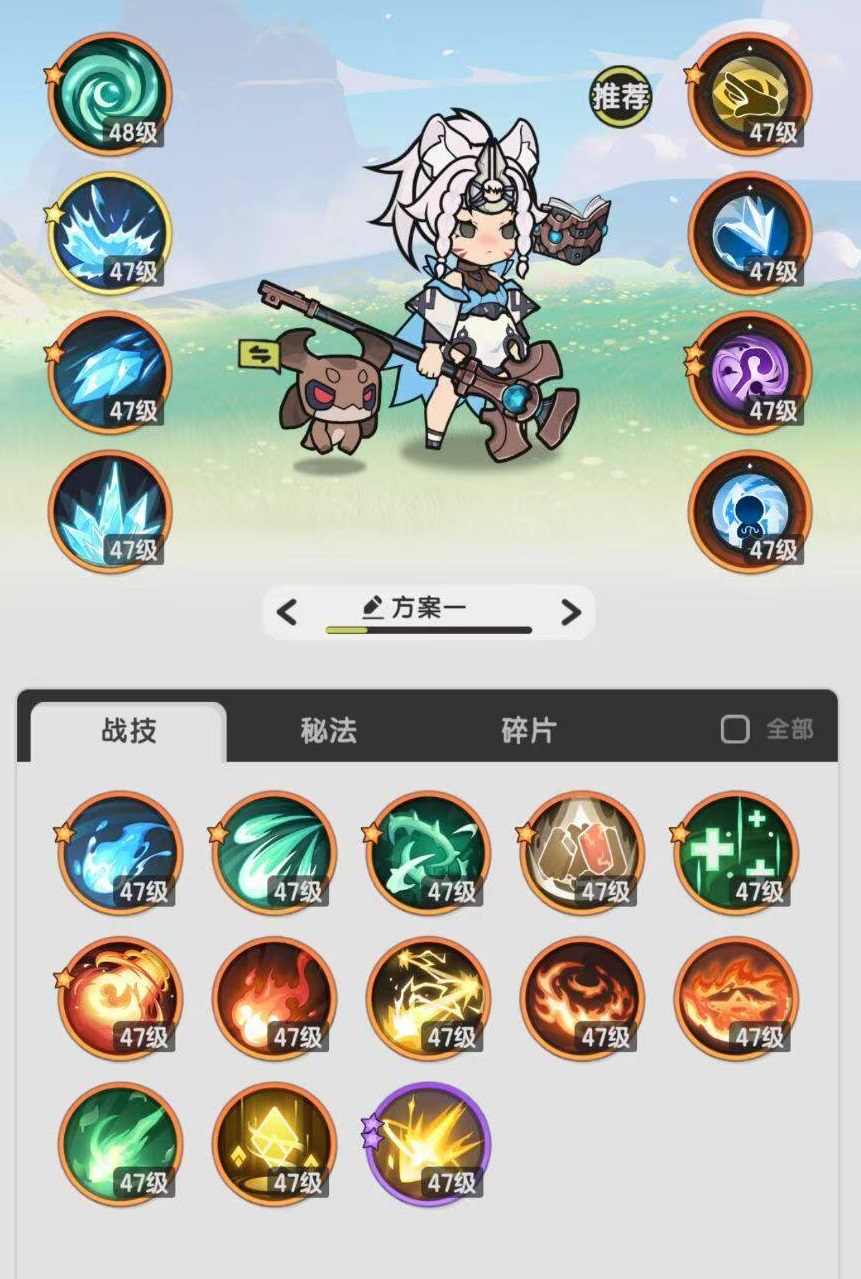This screenshot has width=861, height=1279.
Task: Select the 战技 tab
Action: coord(128,730)
